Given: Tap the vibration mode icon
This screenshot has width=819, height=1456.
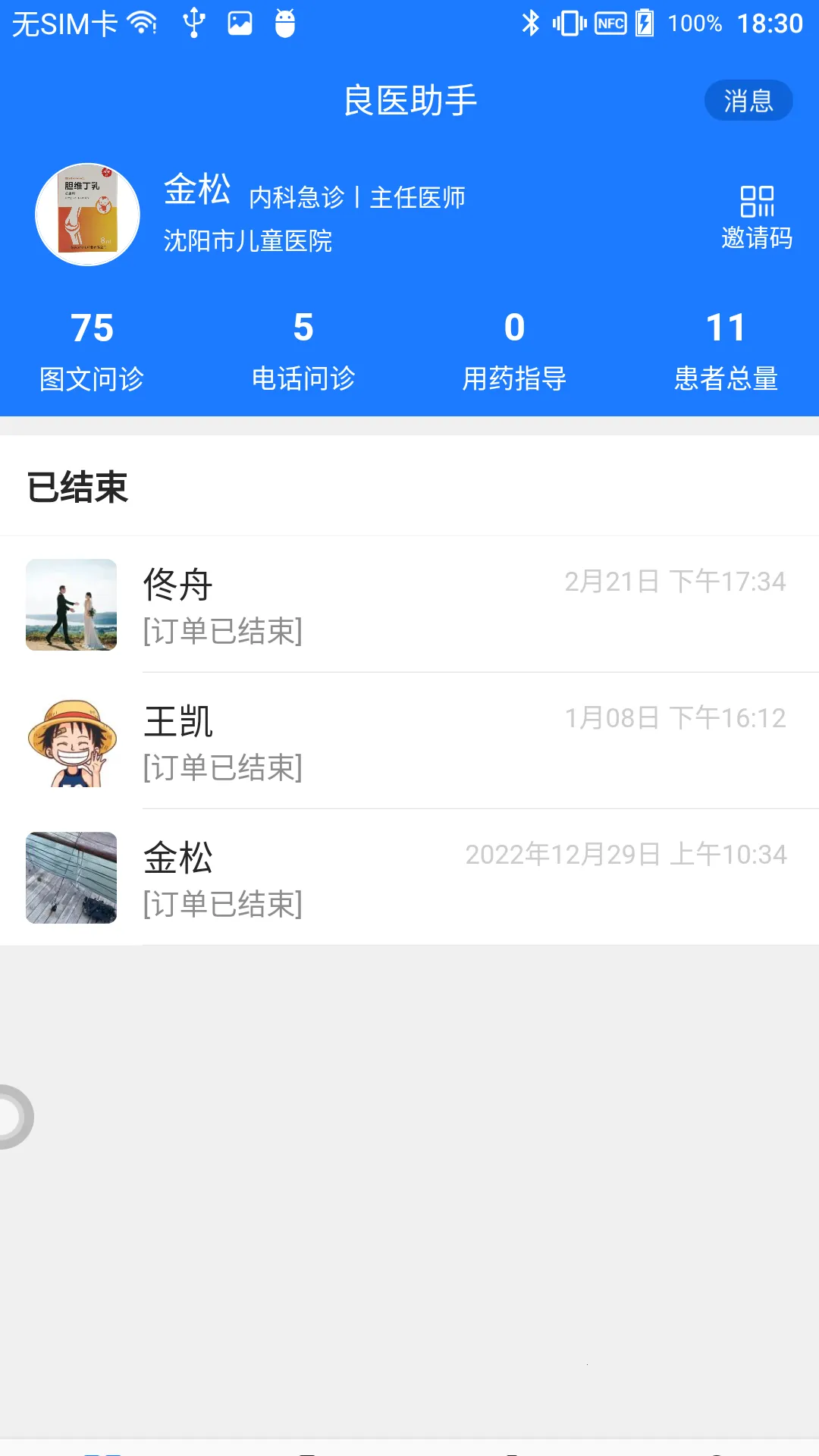Looking at the screenshot, I should coord(568,24).
